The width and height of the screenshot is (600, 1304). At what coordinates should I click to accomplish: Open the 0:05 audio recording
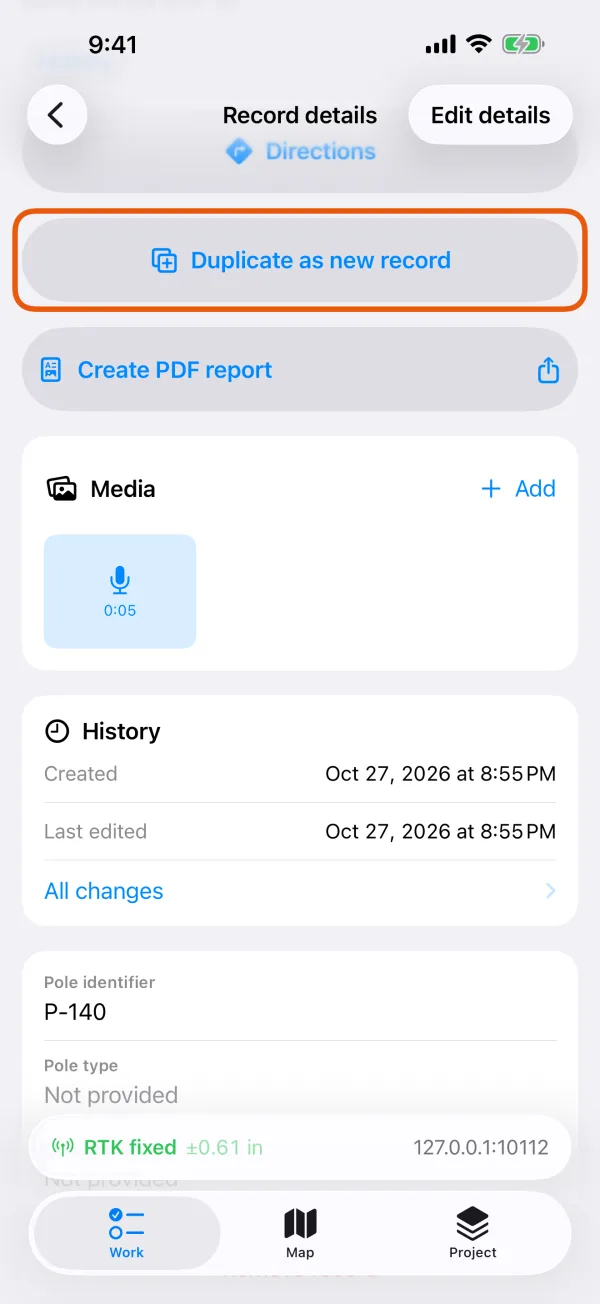(120, 591)
